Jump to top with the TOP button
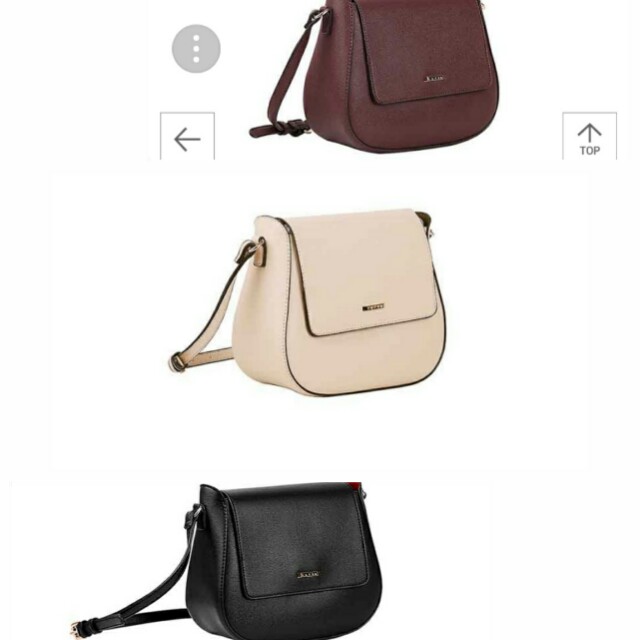 [589, 138]
